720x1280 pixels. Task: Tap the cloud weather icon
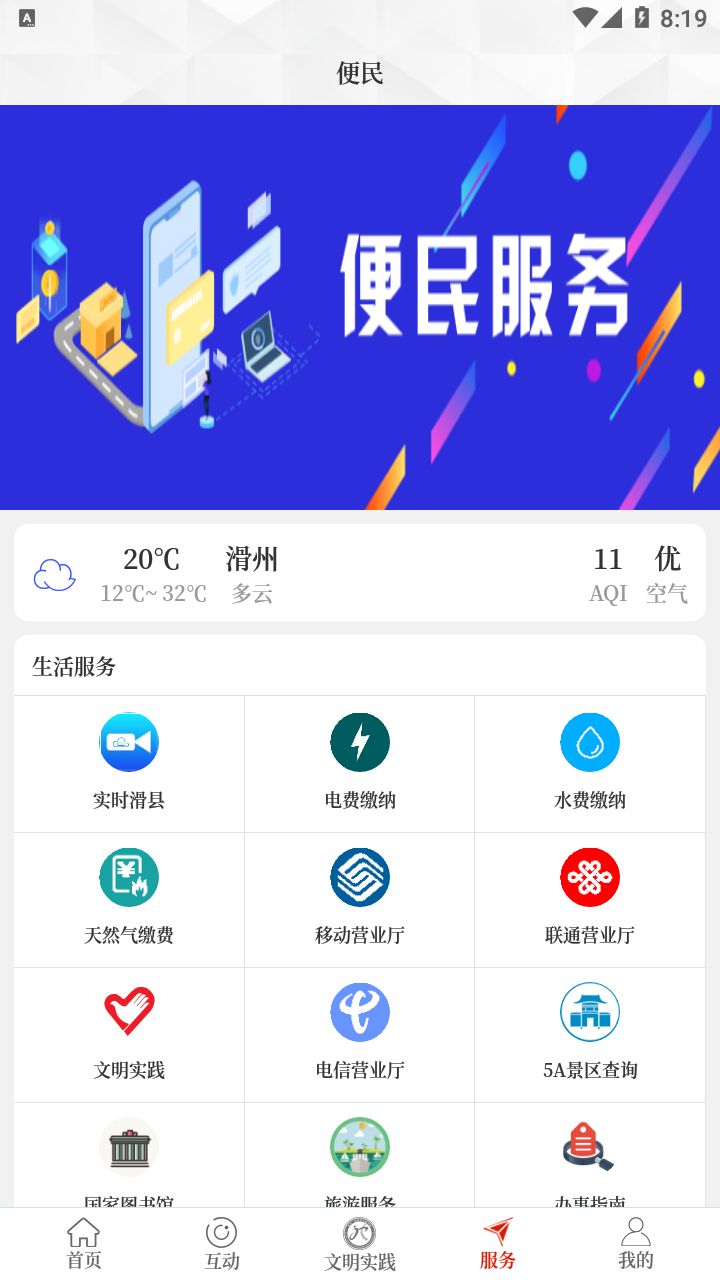[x=54, y=574]
